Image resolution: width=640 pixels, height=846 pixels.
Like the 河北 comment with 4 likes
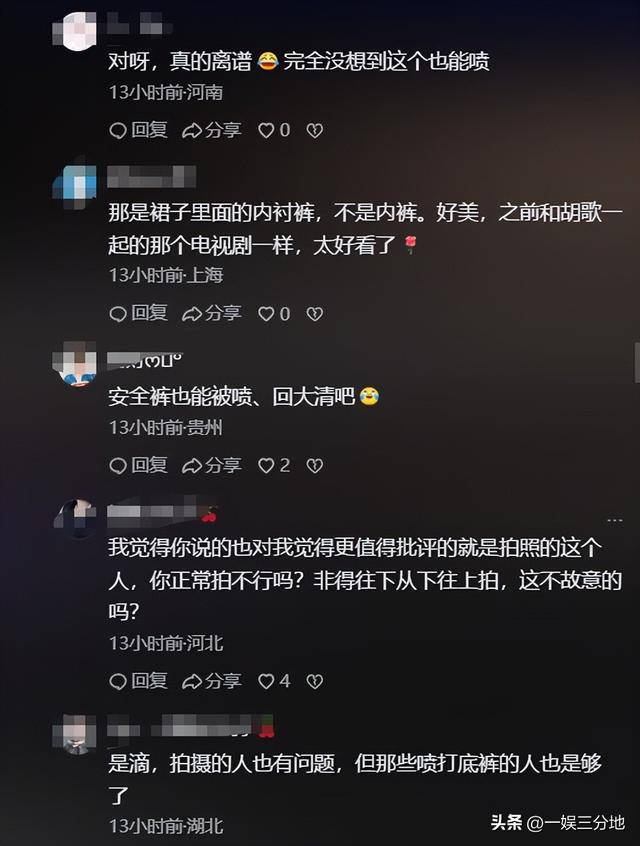(267, 681)
